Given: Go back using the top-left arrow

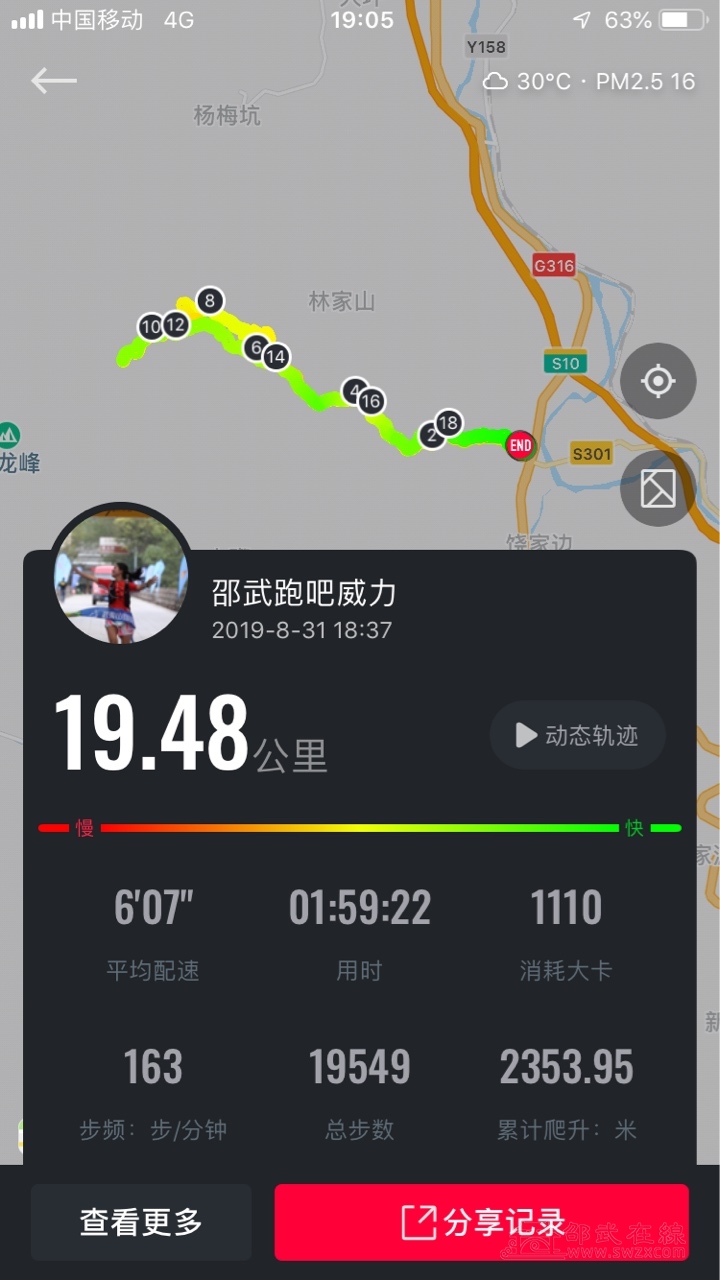Looking at the screenshot, I should [54, 81].
